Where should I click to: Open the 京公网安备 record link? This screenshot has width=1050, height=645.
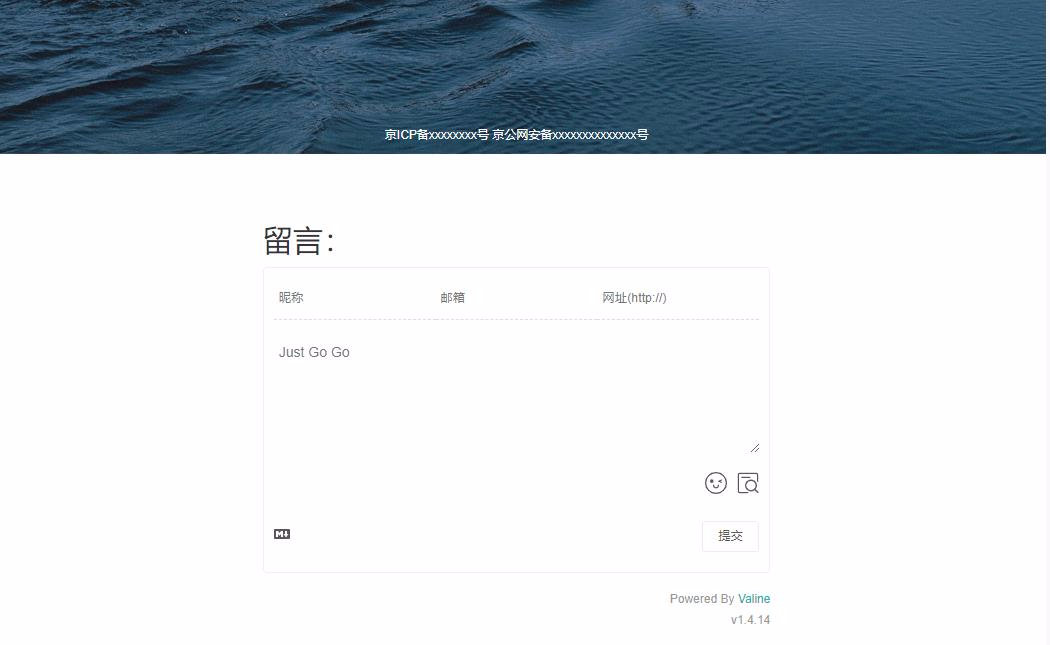pos(570,135)
